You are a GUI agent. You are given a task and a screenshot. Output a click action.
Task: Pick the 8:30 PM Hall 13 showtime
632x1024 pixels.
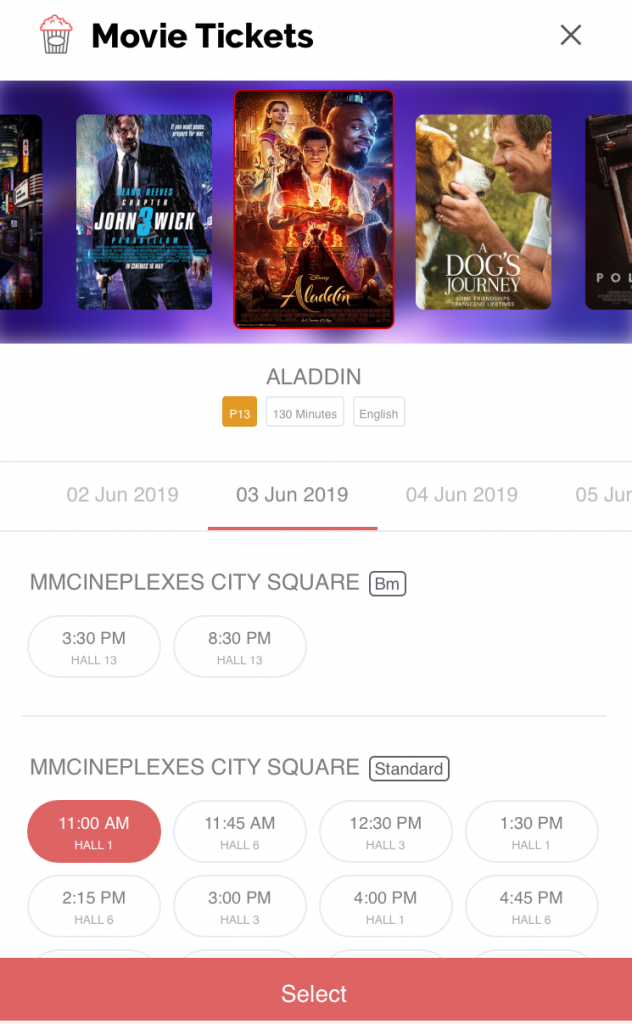[x=240, y=647]
